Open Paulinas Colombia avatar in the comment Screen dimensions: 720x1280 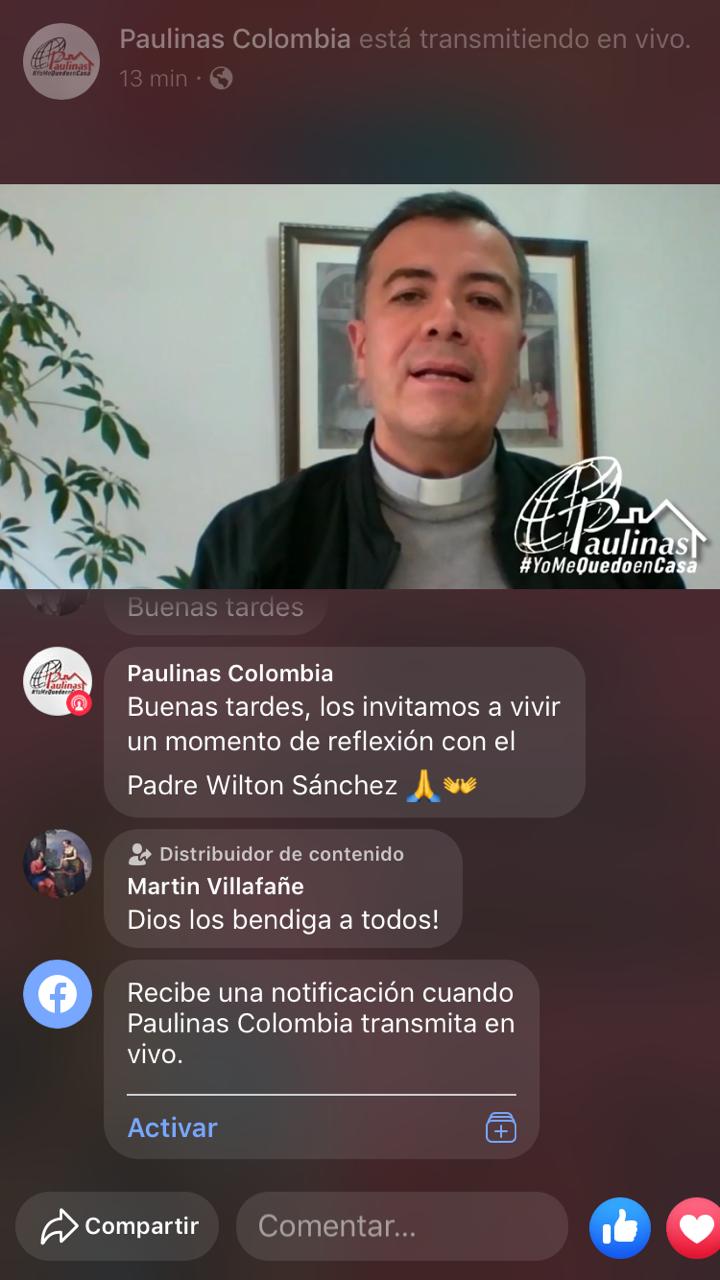click(58, 681)
